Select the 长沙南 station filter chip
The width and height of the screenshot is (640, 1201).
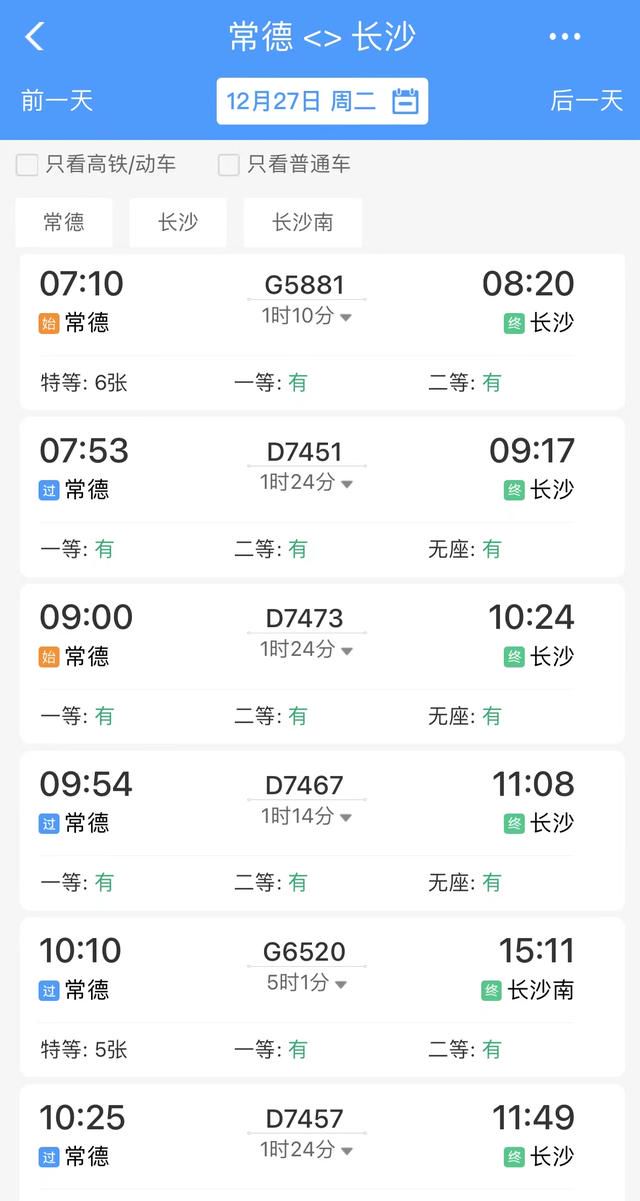coord(303,222)
